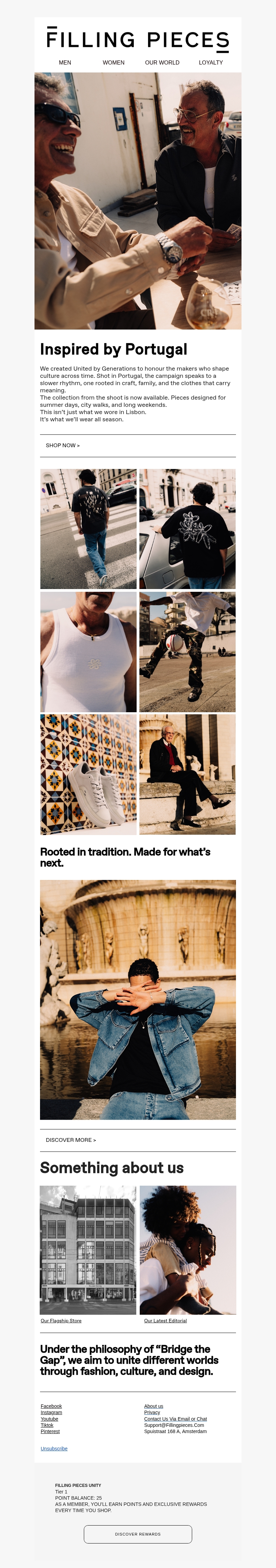Visit the Facebook page link

coord(51,1406)
